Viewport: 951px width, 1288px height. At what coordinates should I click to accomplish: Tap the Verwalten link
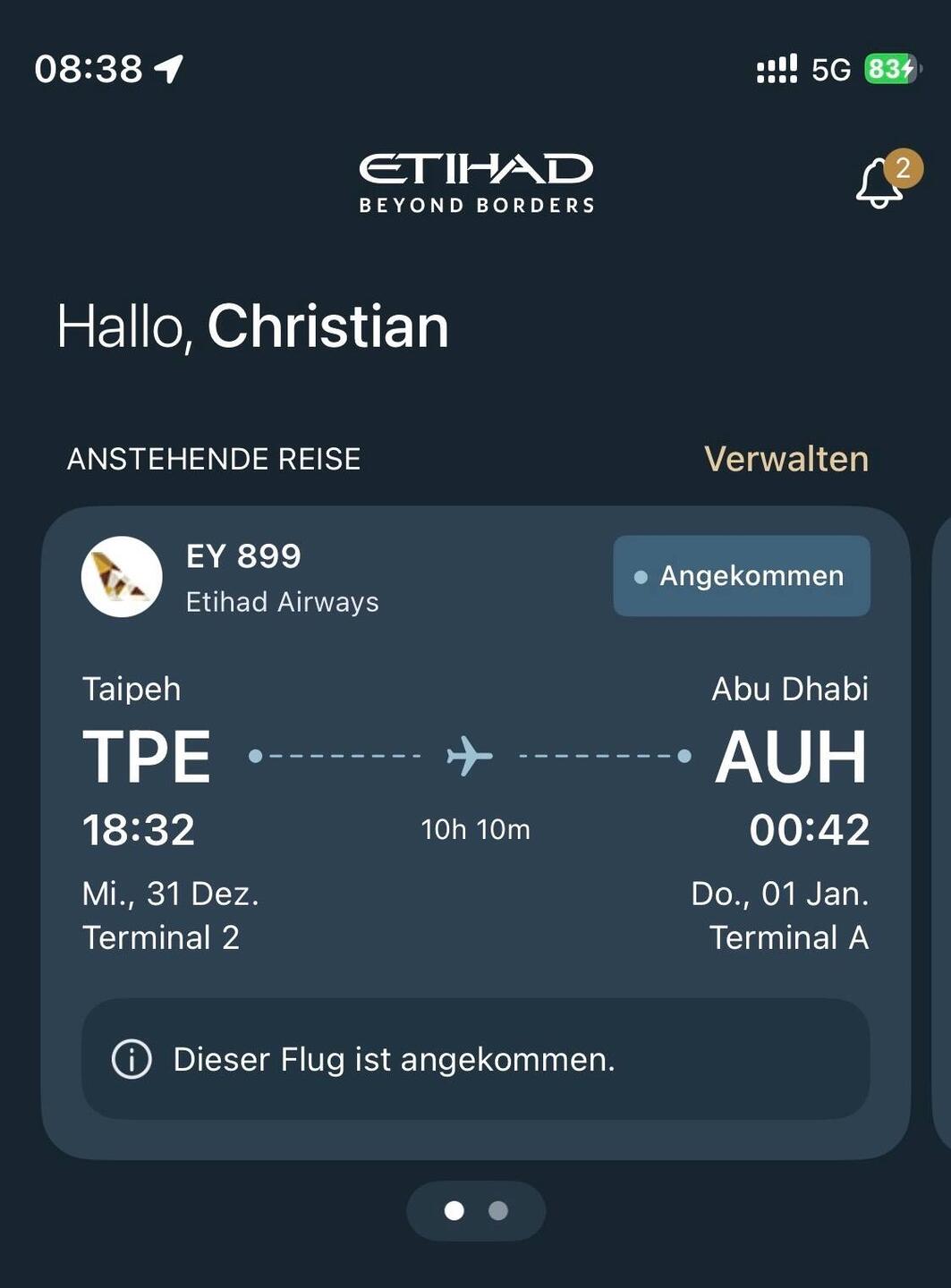coord(785,459)
